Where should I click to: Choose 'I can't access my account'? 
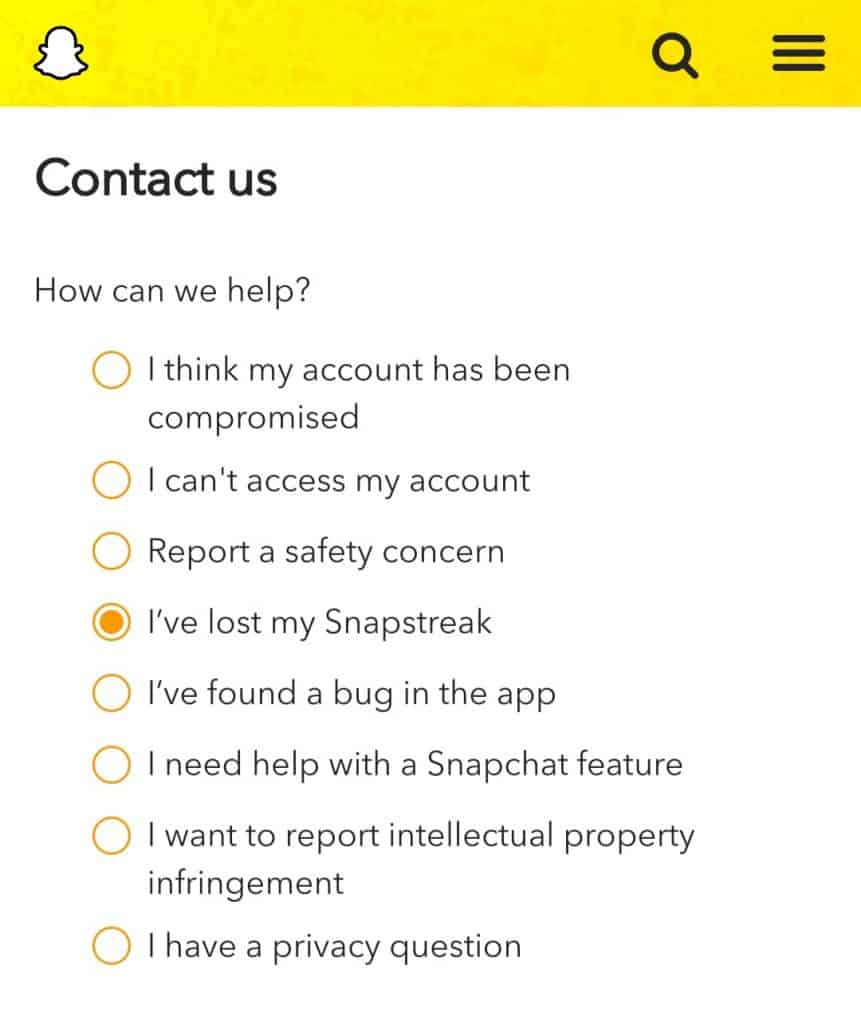[x=110, y=480]
